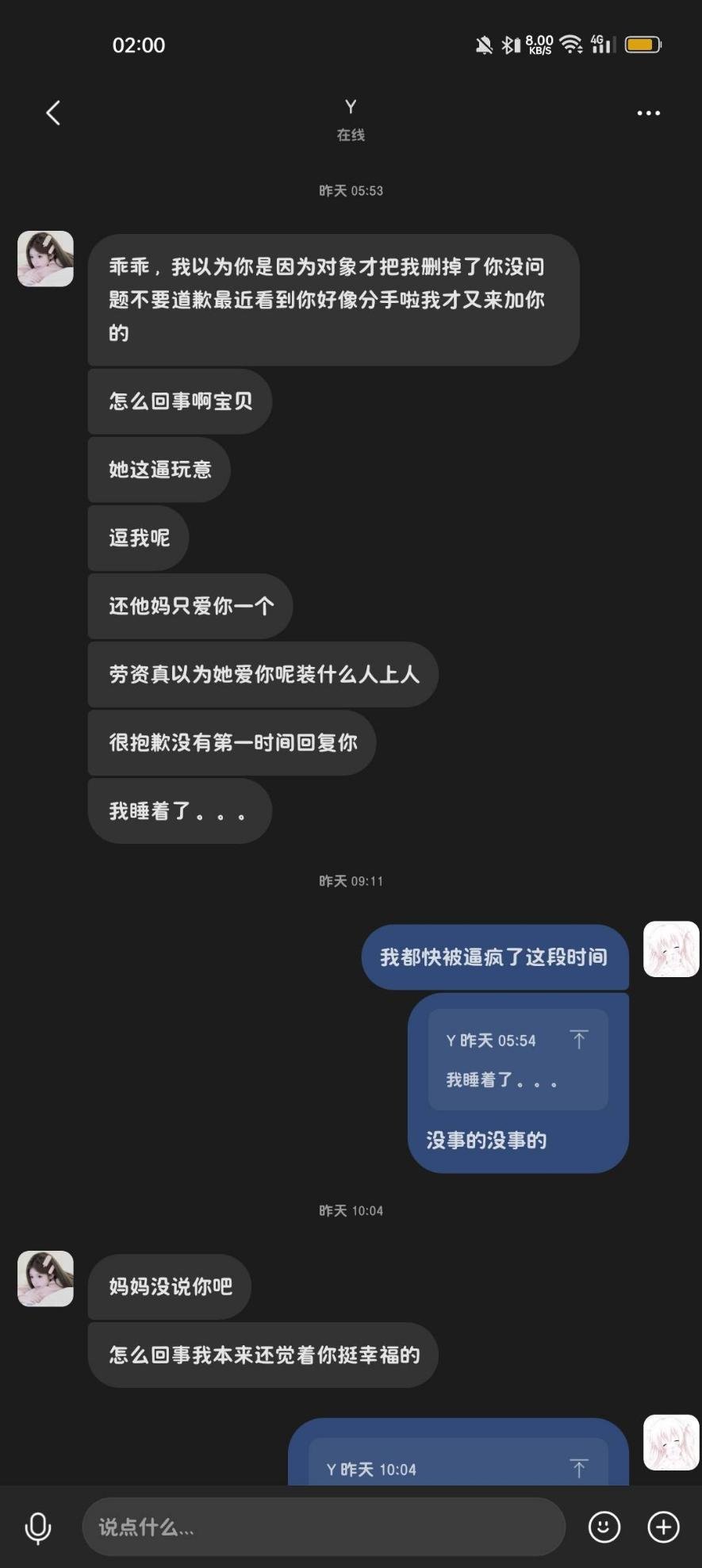Open my avatar beside 我都快被逼疯了 message
This screenshot has width=702, height=1568.
(x=670, y=949)
